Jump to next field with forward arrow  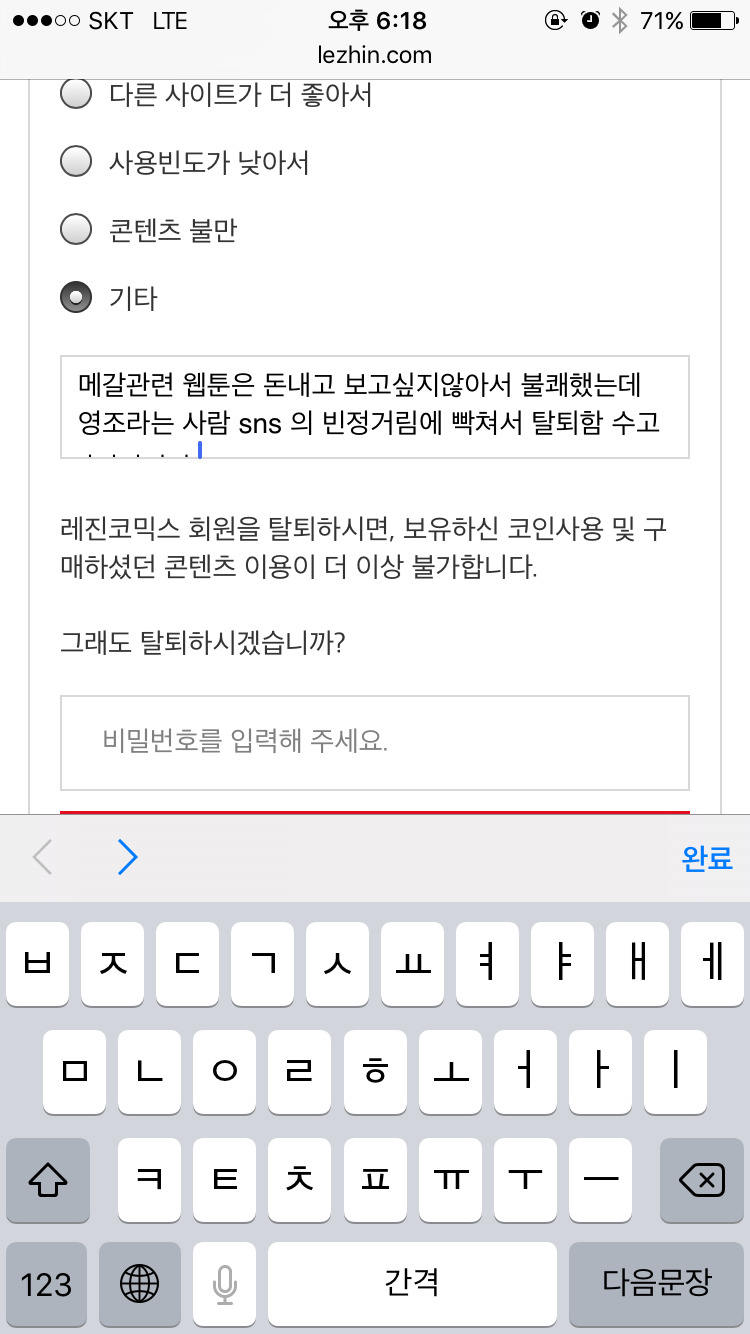tap(127, 858)
